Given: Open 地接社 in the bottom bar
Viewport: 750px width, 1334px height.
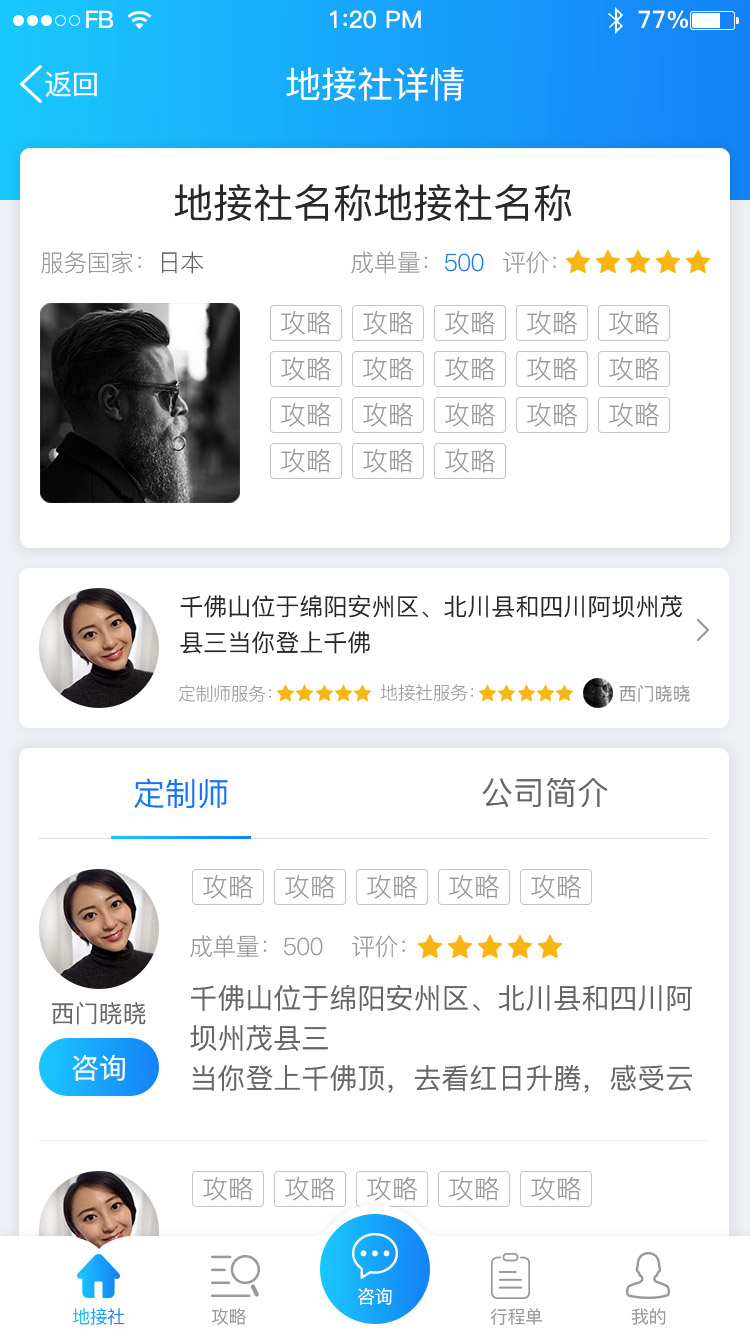Looking at the screenshot, I should point(98,1289).
